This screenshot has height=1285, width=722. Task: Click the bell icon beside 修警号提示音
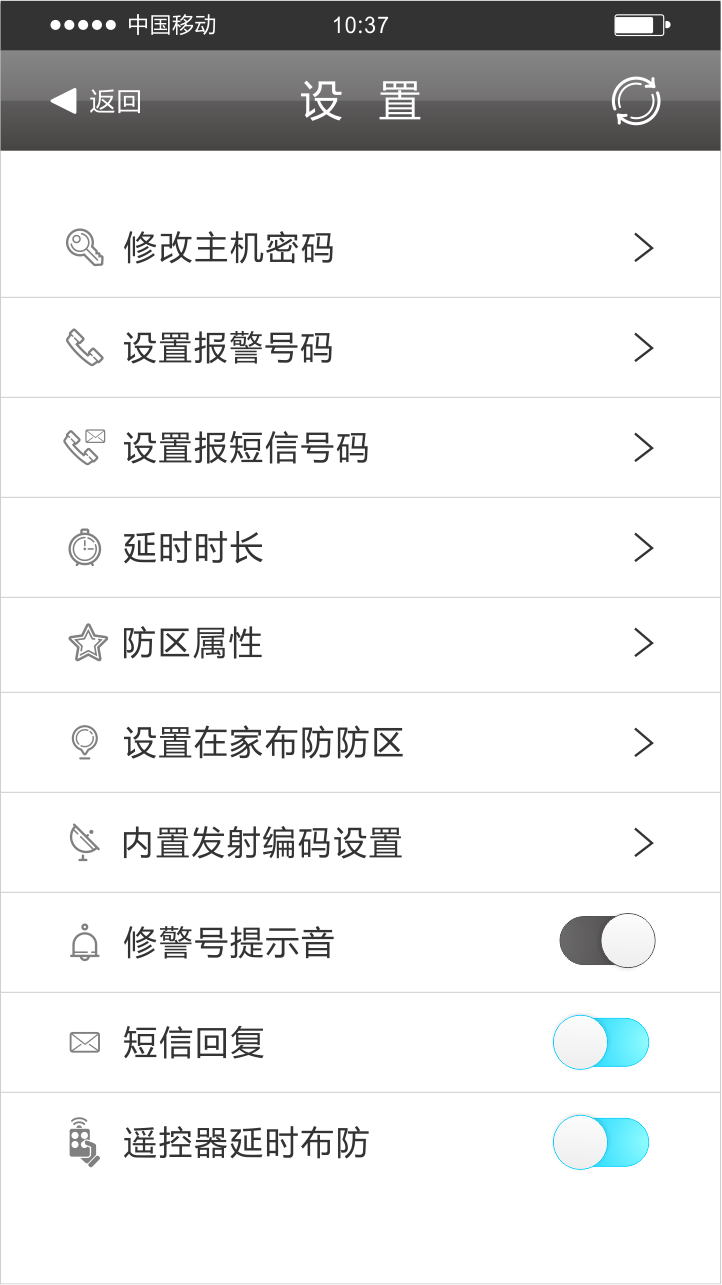pyautogui.click(x=85, y=941)
